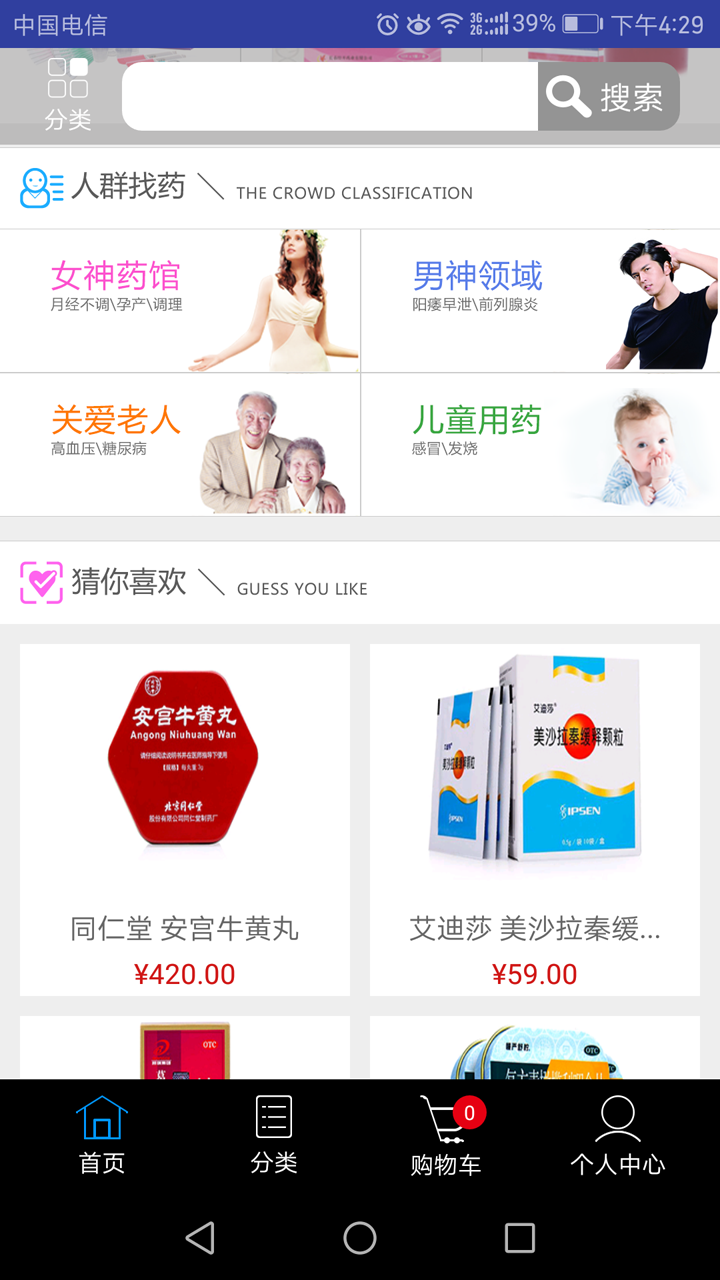Tap the system back button

(x=200, y=1238)
